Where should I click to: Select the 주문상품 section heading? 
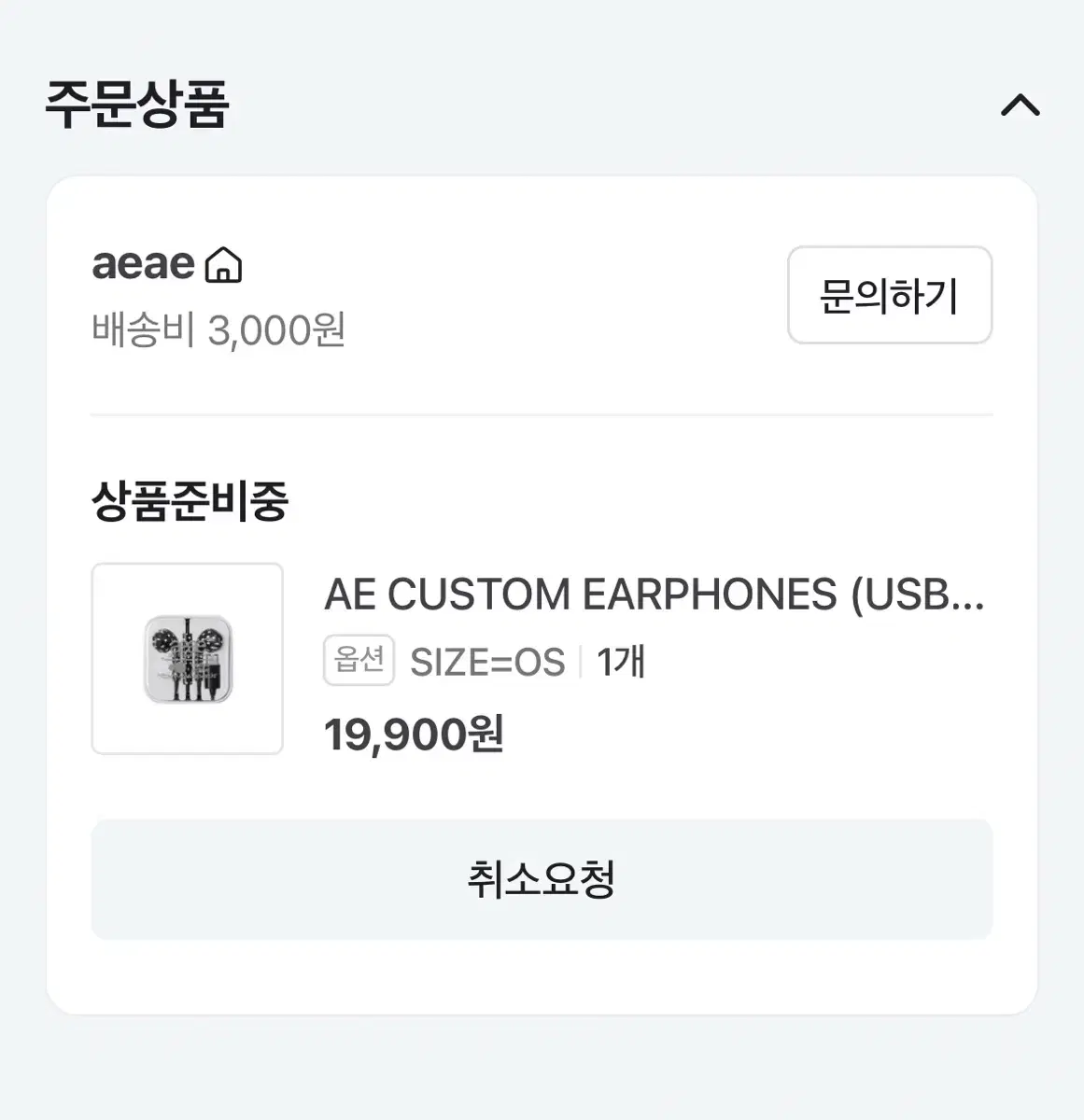pos(136,105)
